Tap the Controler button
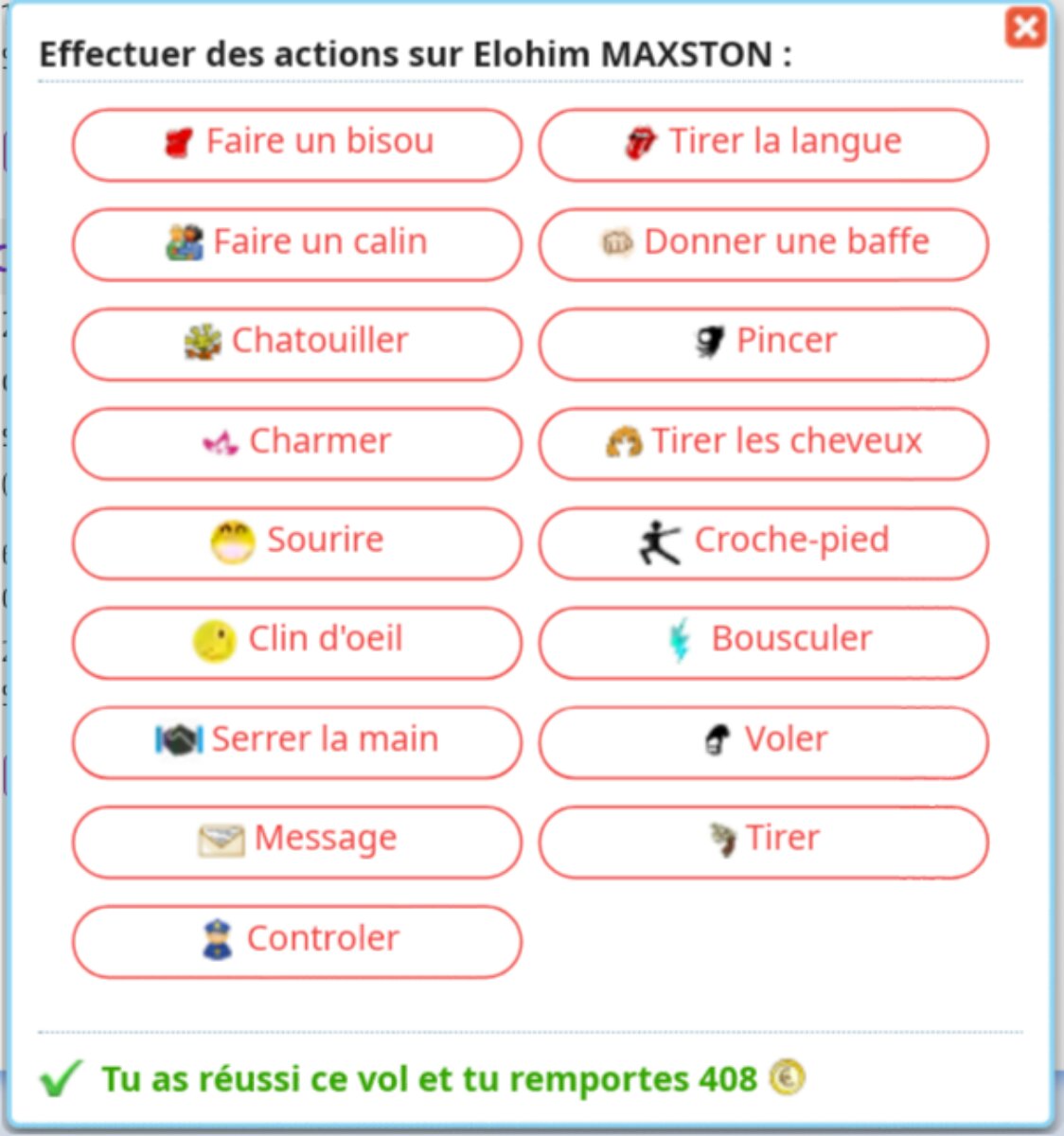Image resolution: width=1064 pixels, height=1136 pixels. tap(296, 940)
